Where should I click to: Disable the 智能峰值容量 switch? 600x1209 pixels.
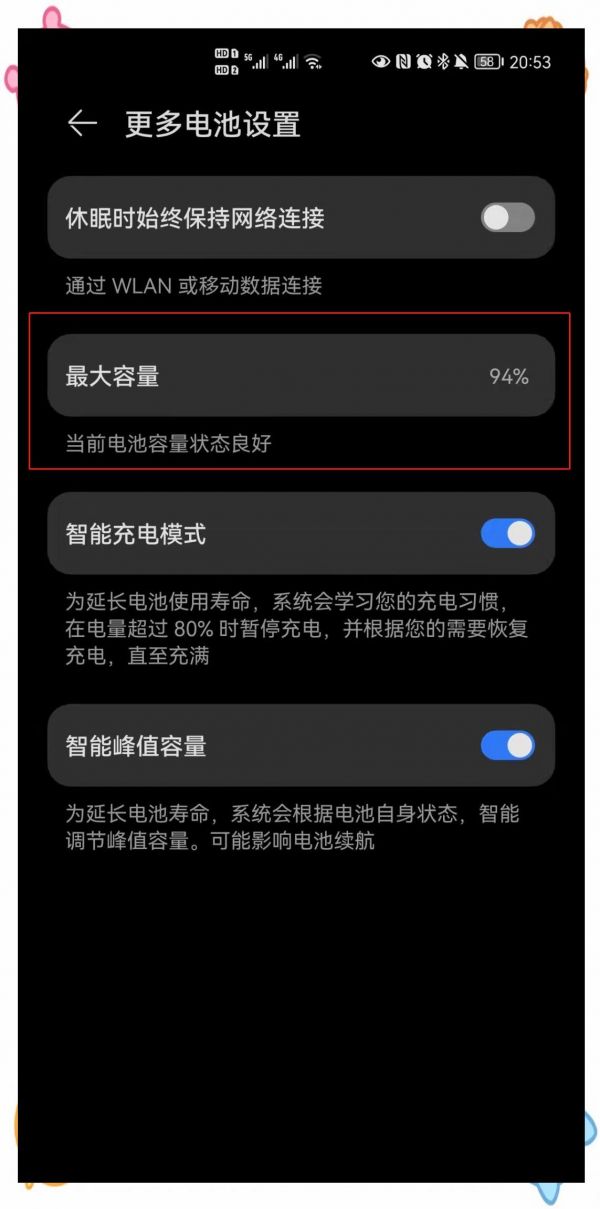(x=507, y=745)
